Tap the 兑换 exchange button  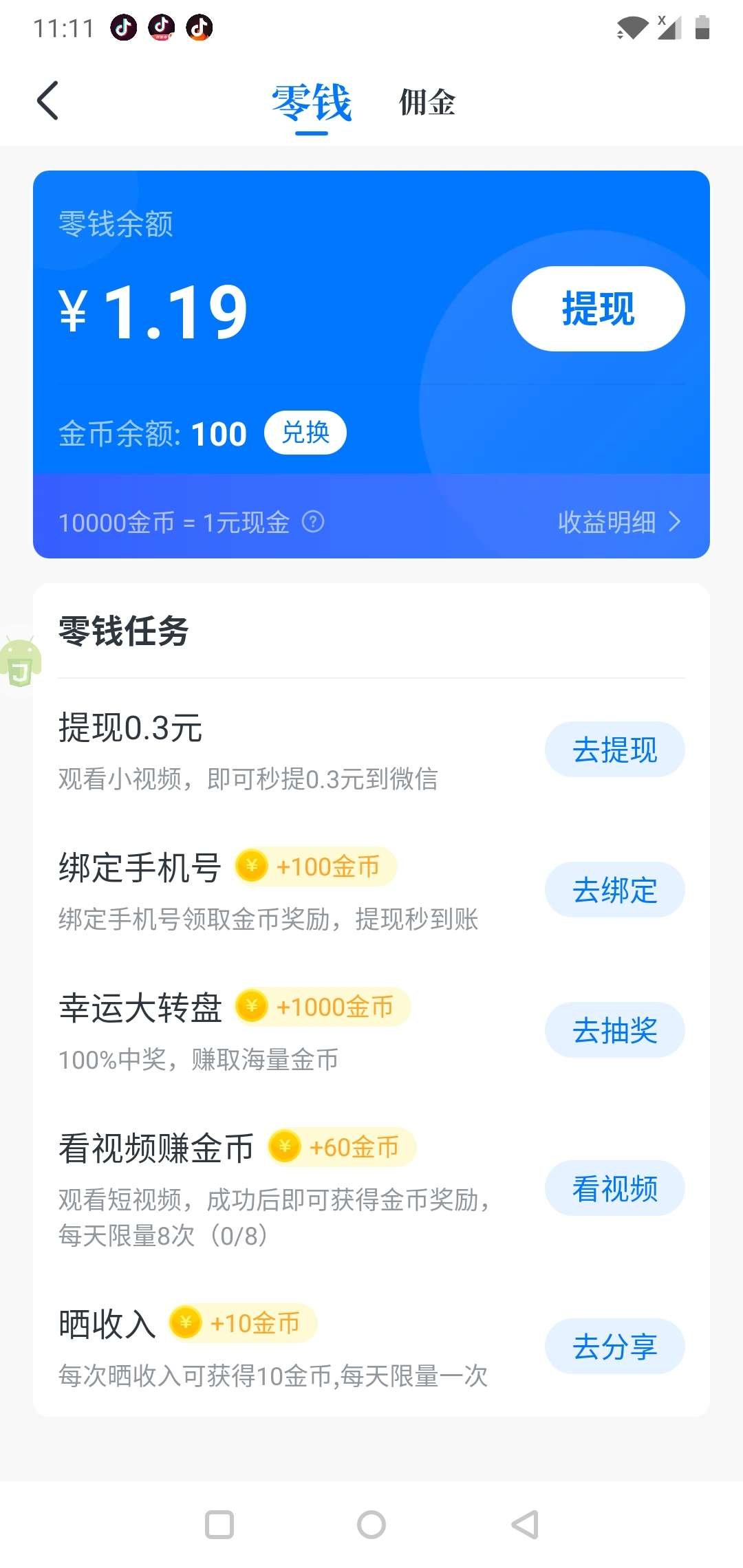tap(305, 433)
